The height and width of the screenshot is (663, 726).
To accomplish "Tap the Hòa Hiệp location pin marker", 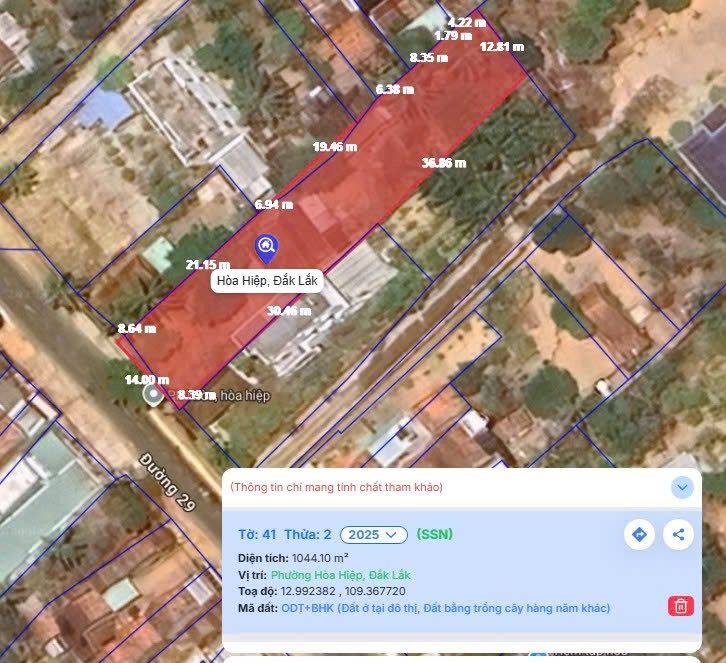I will (266, 248).
